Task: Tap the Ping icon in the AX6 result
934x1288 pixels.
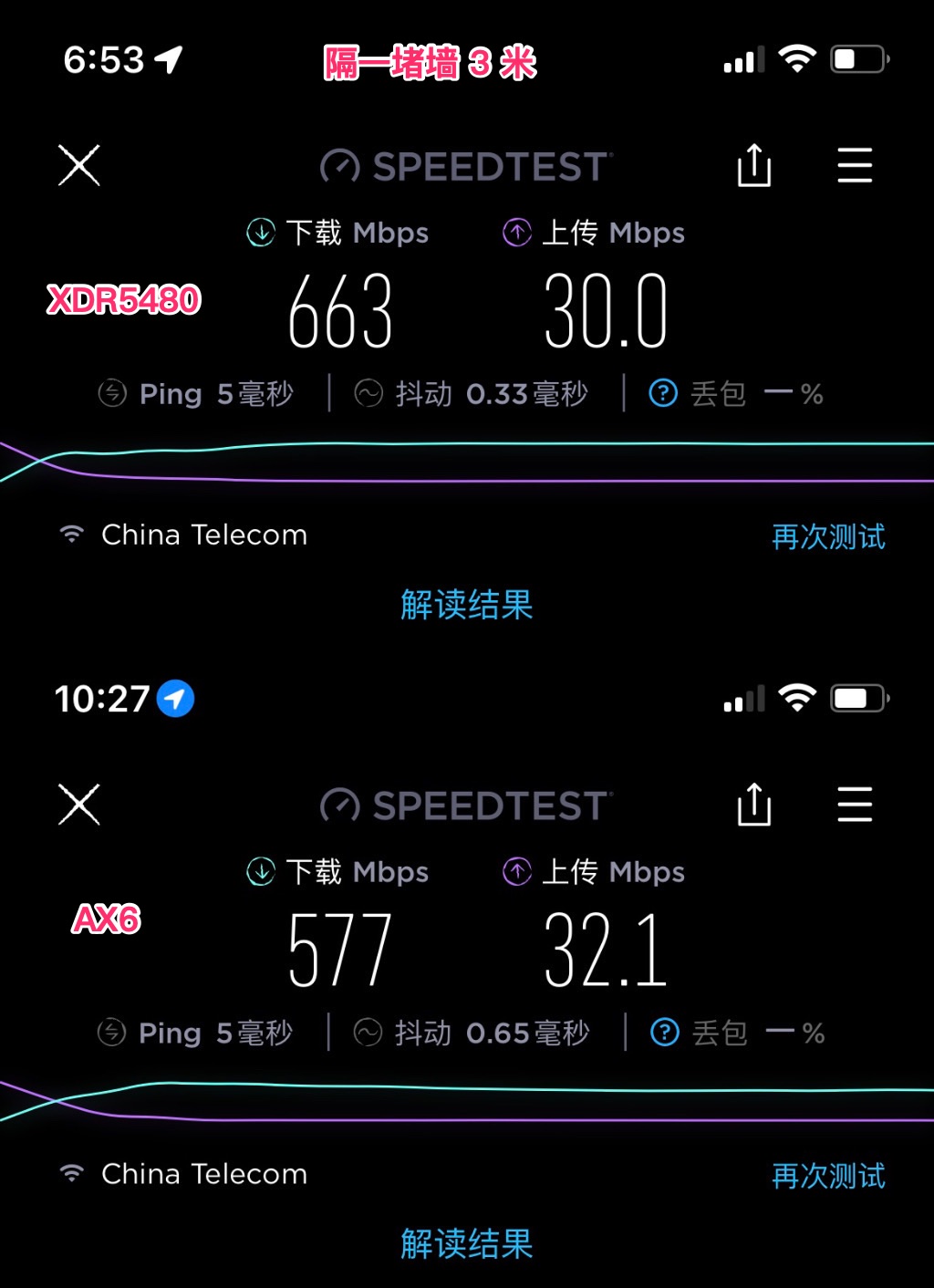Action: point(111,1032)
